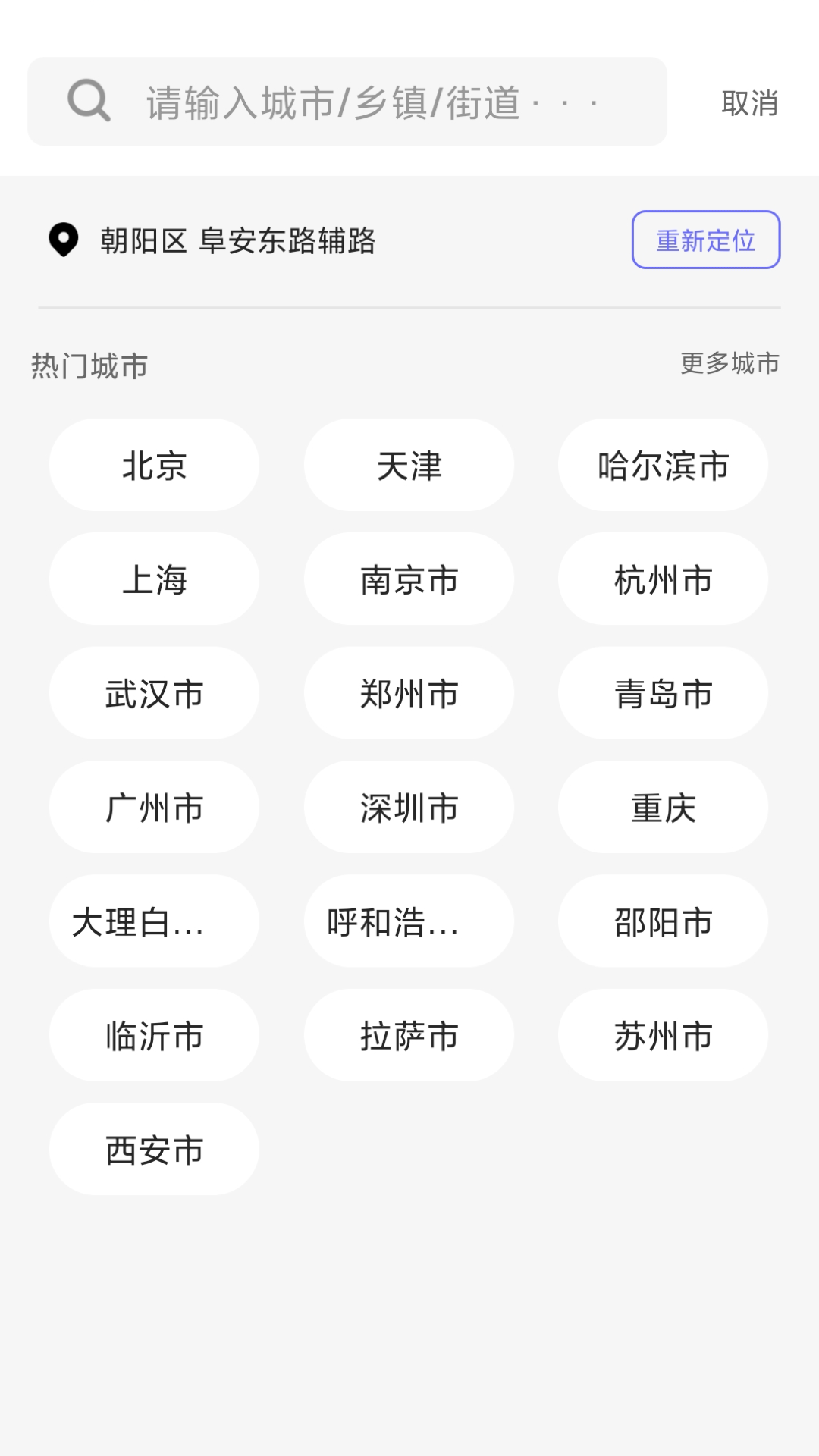Choose 哈尔滨市 from the list
This screenshot has height=1456, width=819.
tap(663, 465)
